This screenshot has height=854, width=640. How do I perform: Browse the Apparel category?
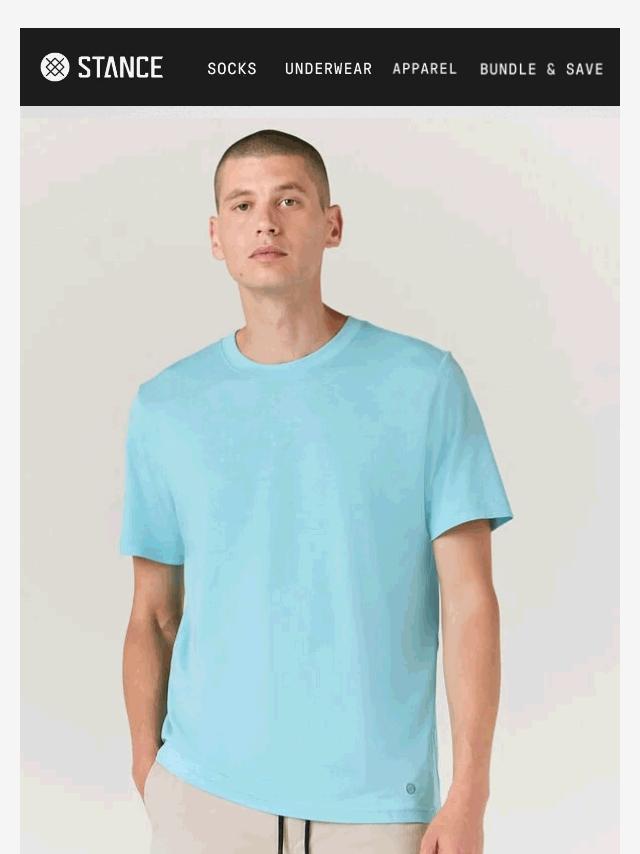pos(424,69)
